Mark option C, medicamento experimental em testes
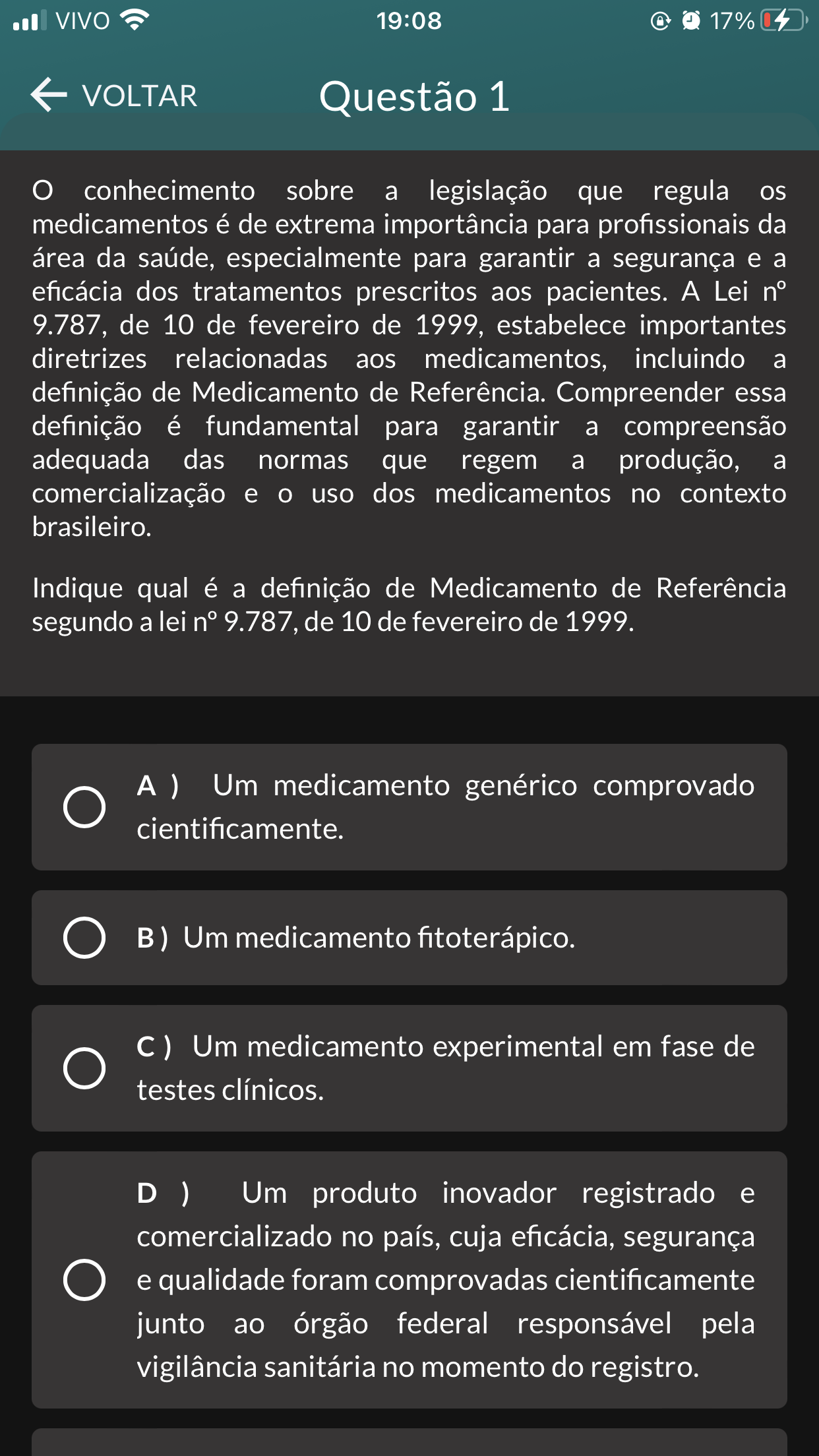 84,1068
